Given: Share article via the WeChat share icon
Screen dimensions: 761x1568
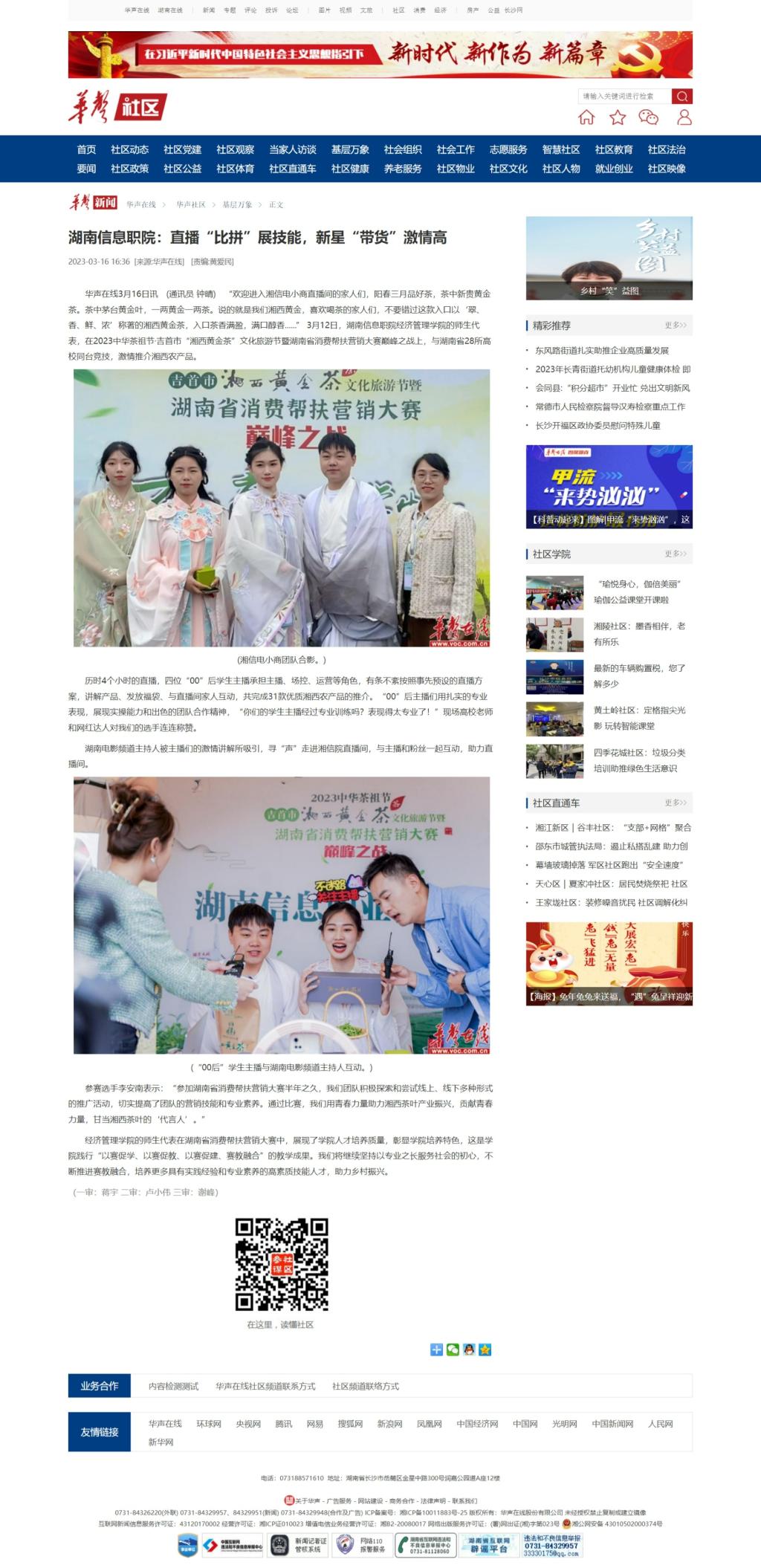Looking at the screenshot, I should (453, 1350).
